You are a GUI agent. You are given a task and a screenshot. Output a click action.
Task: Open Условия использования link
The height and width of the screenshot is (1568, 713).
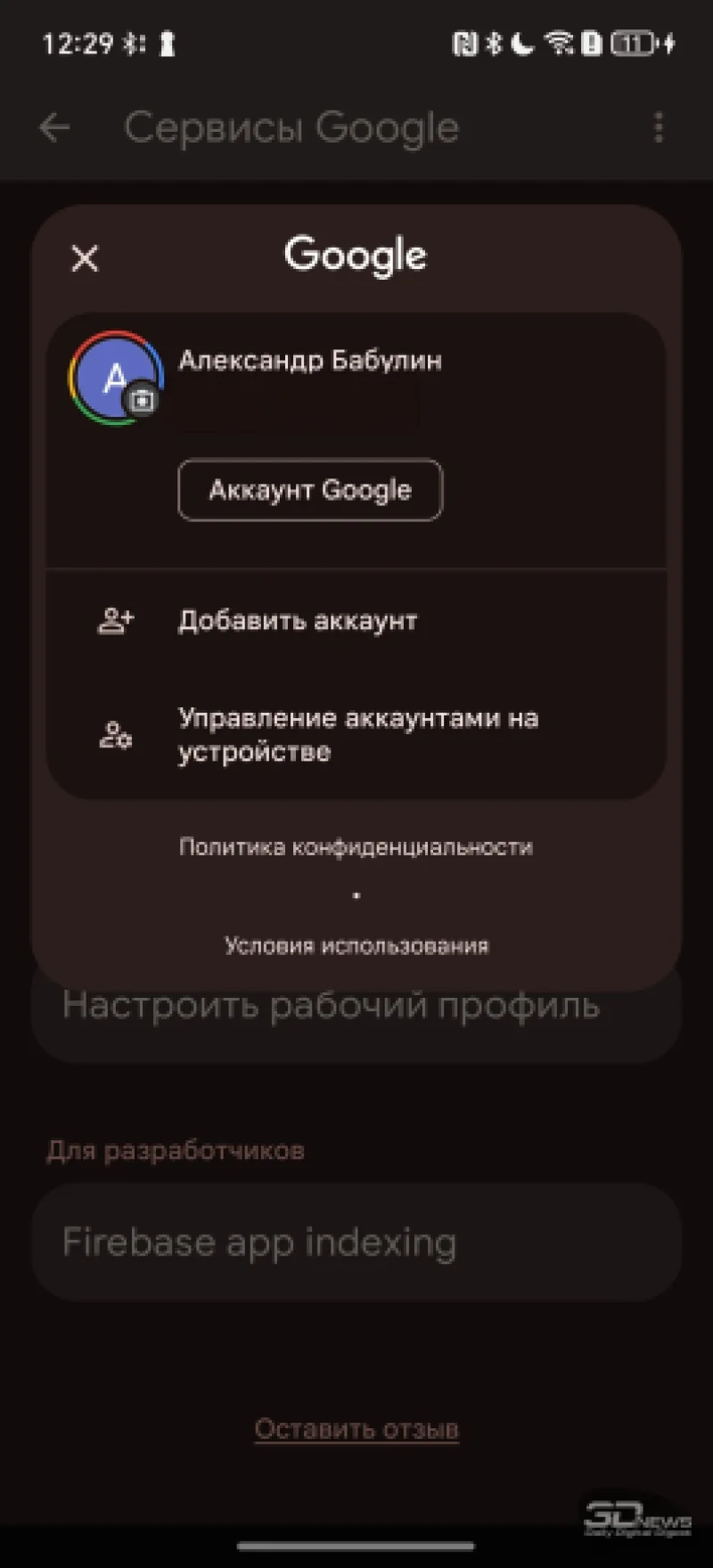356,946
